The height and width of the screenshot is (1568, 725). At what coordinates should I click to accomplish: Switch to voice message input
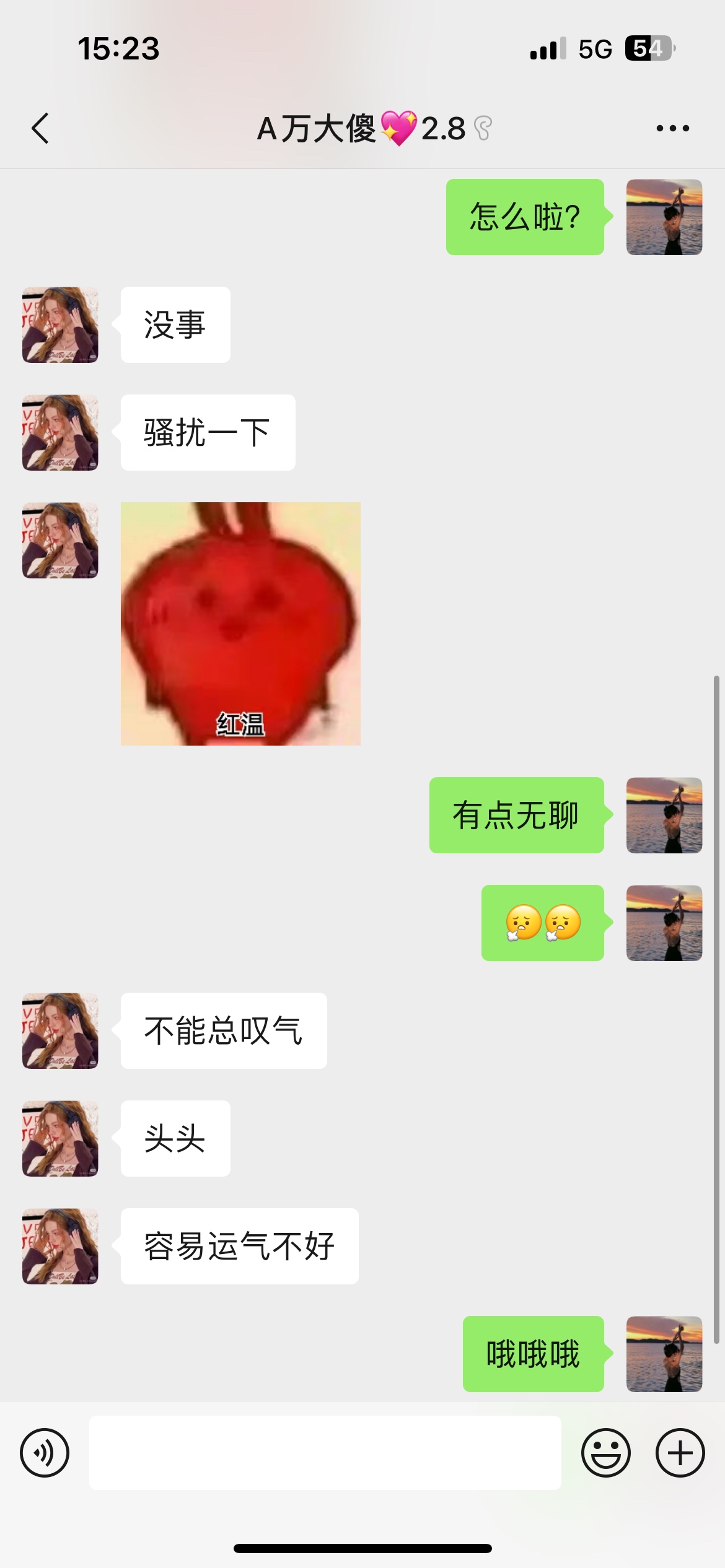[45, 1453]
